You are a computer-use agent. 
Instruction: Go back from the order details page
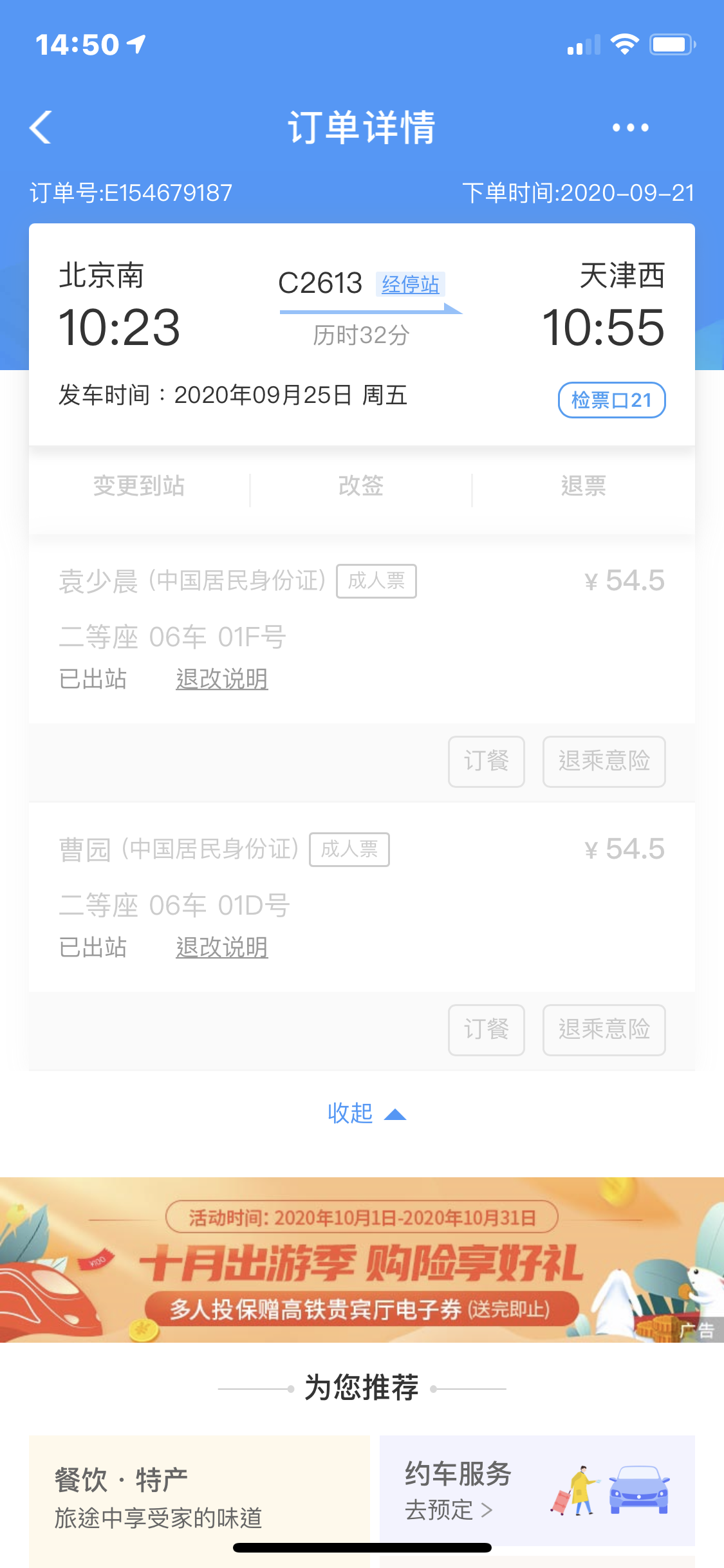click(41, 127)
